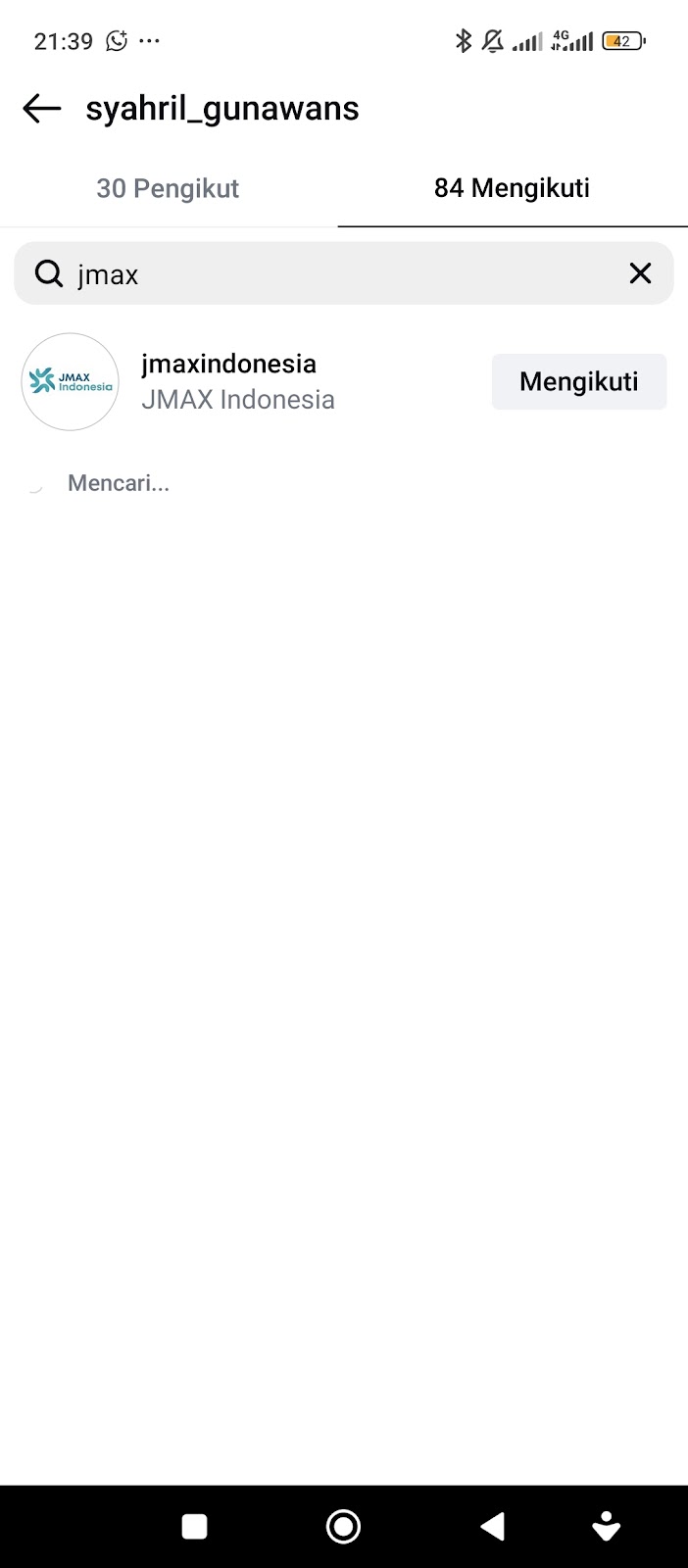Open recent apps with square button

click(x=194, y=1526)
